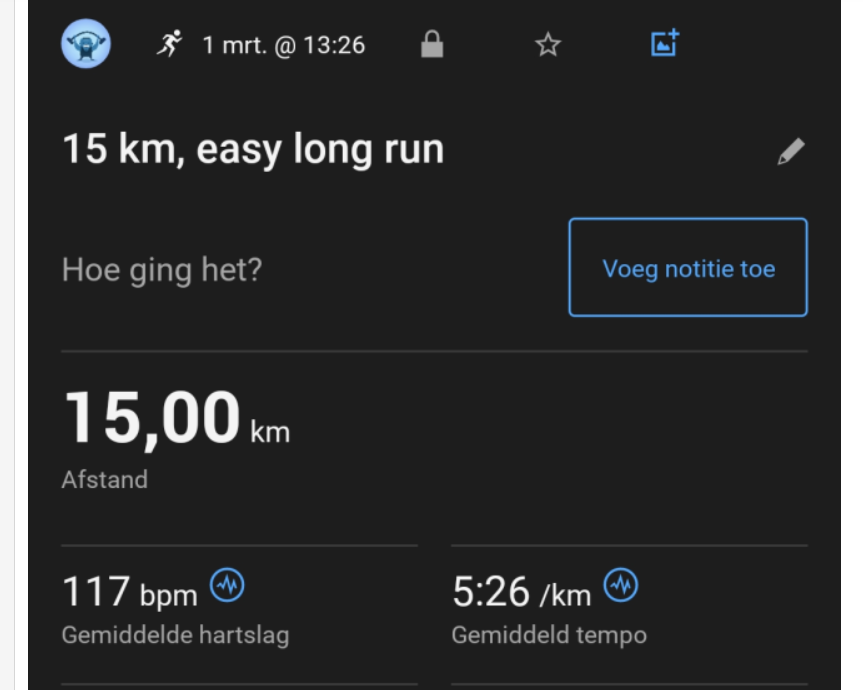The height and width of the screenshot is (690, 863).
Task: Add a photo to the activity
Action: pos(664,43)
